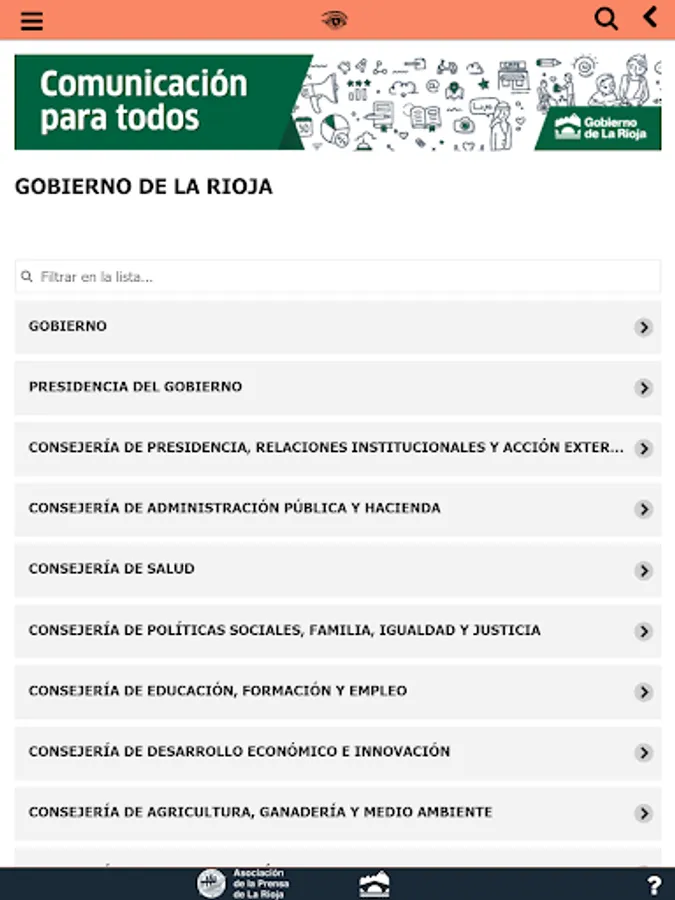Open Consejería de Desarrollo Económico e Innovación
The image size is (675, 900).
337,752
